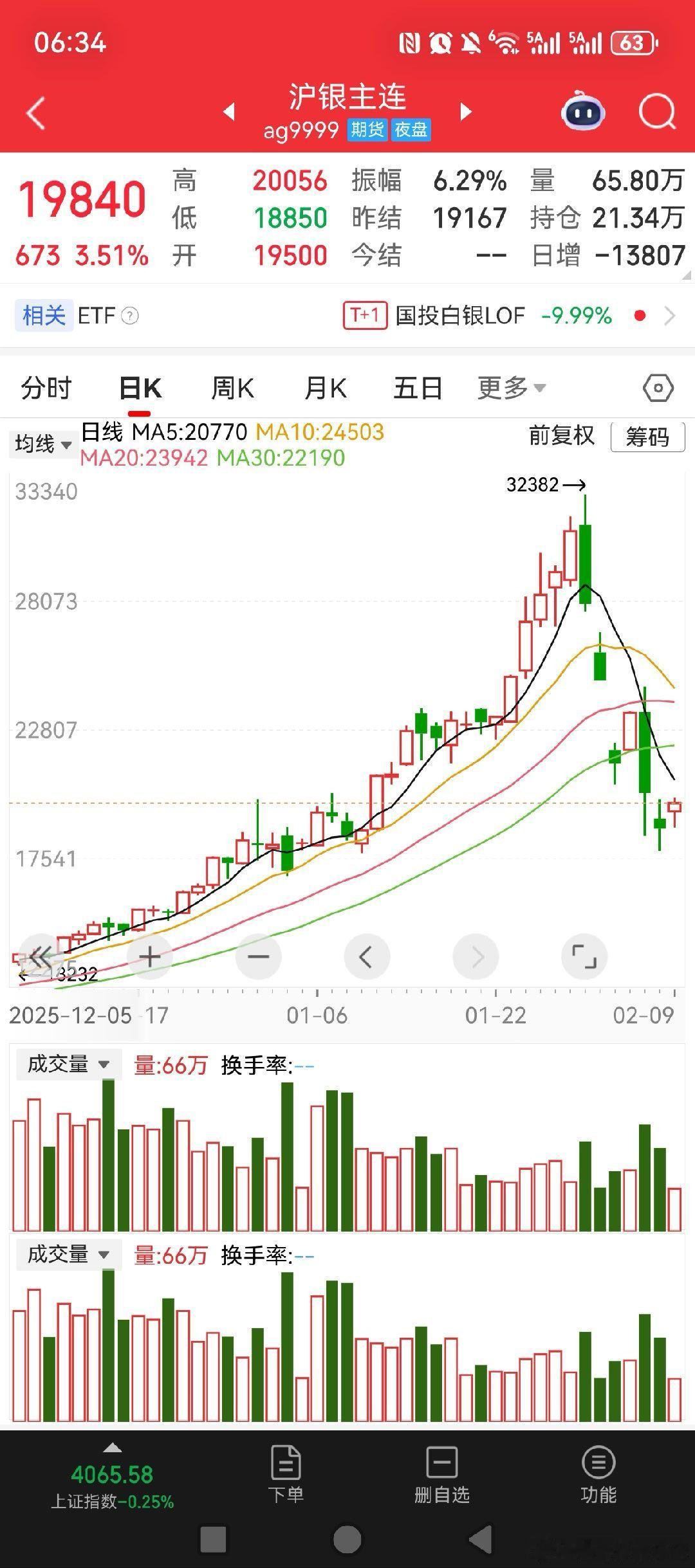Open search with the magnifier icon
The image size is (695, 1568).
(x=657, y=113)
